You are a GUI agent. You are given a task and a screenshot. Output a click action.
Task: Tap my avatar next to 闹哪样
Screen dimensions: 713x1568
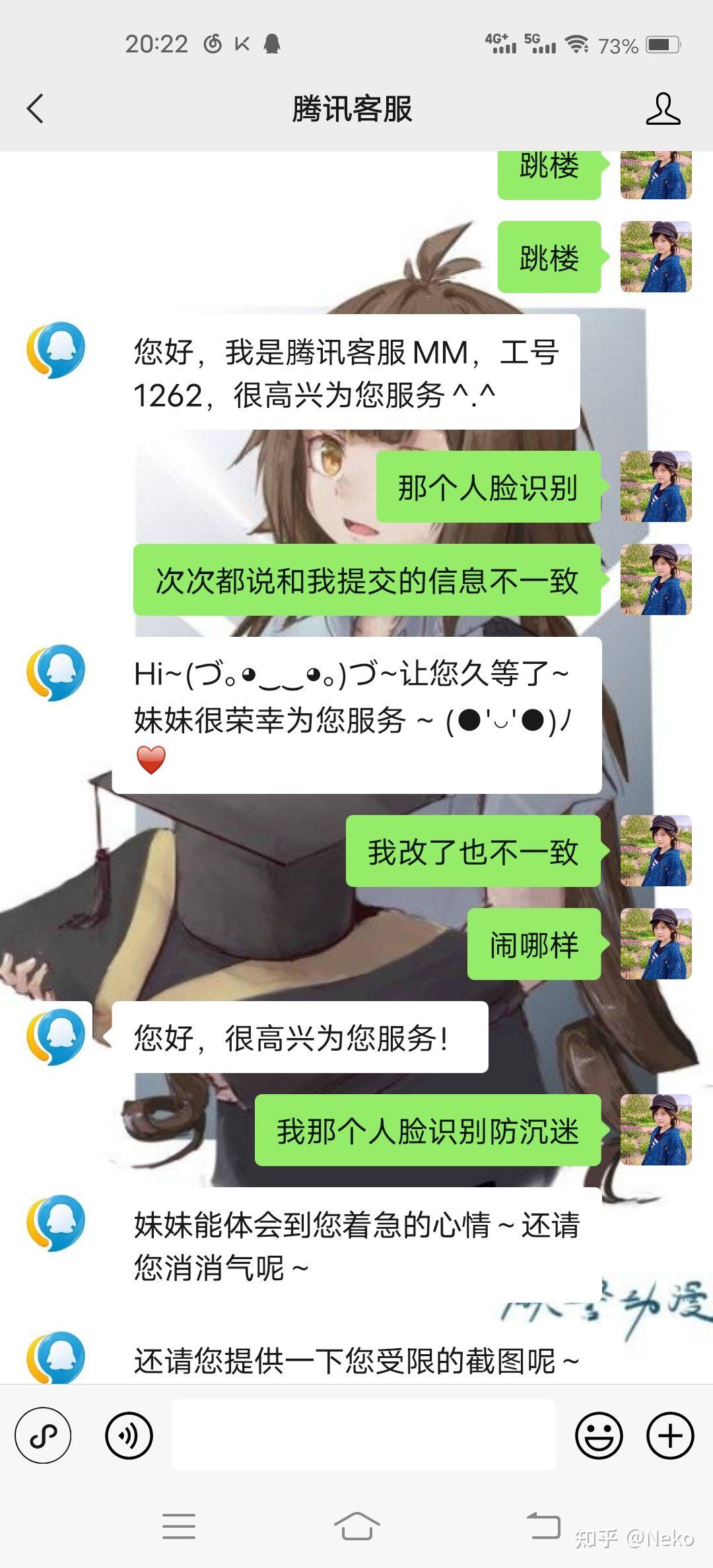coord(656,944)
